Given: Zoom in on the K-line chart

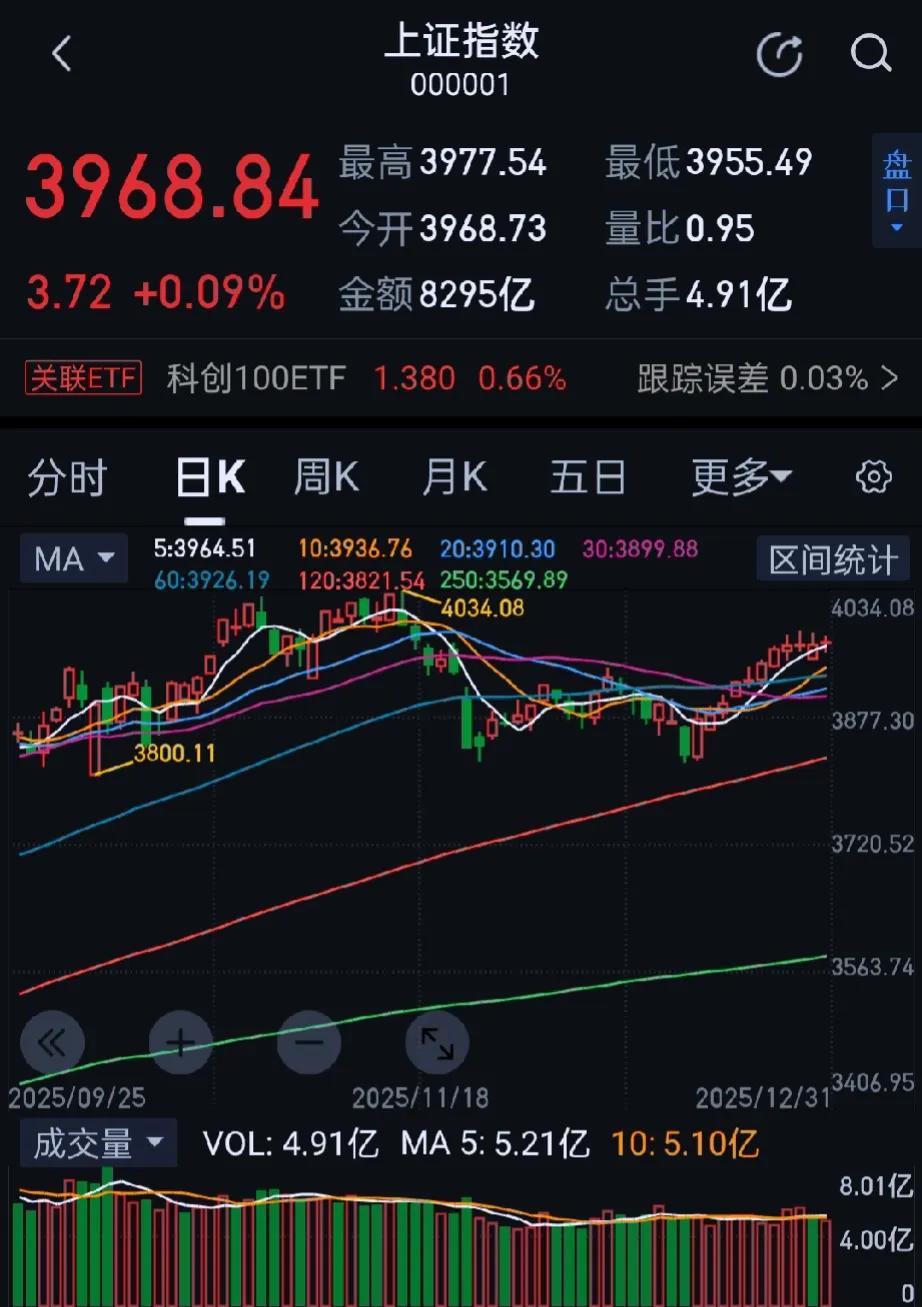Looking at the screenshot, I should click(181, 1042).
